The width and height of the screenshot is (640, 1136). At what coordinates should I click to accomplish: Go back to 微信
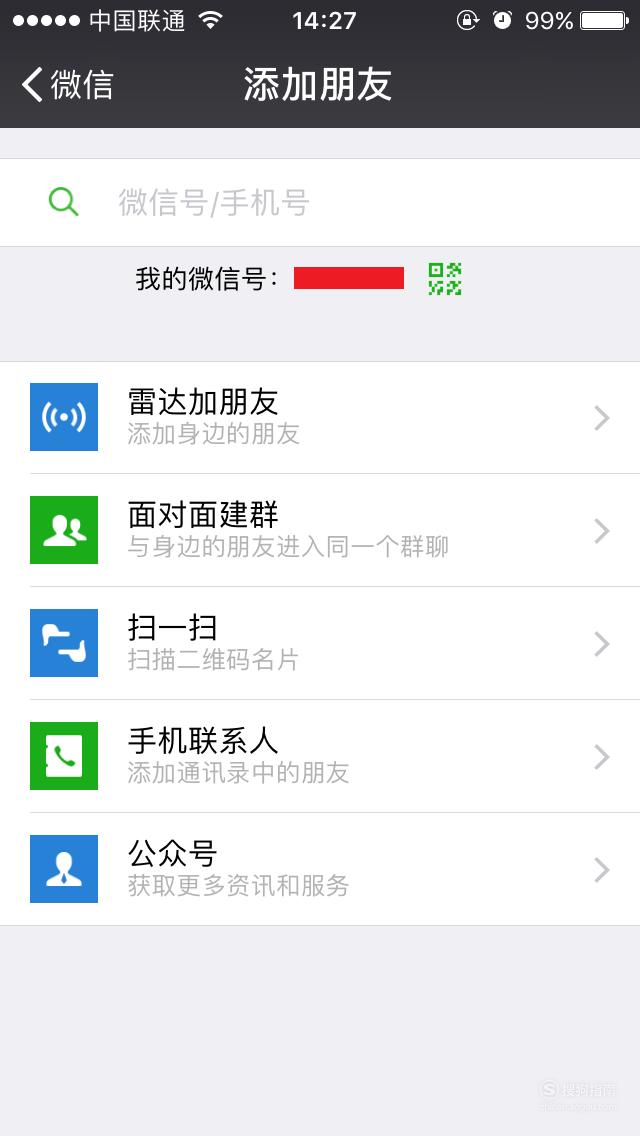point(67,84)
